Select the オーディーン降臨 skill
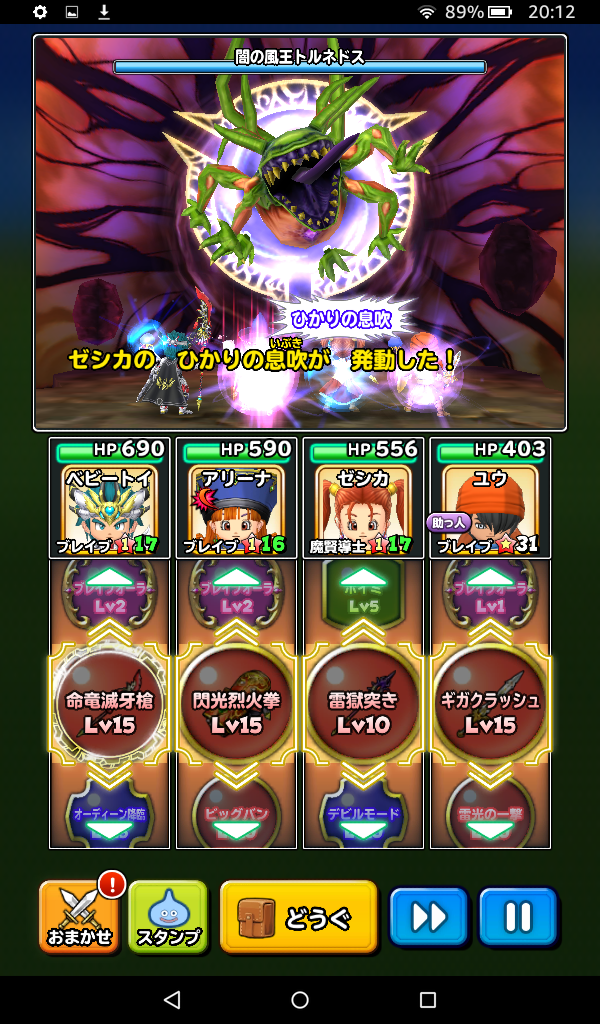 [x=109, y=815]
